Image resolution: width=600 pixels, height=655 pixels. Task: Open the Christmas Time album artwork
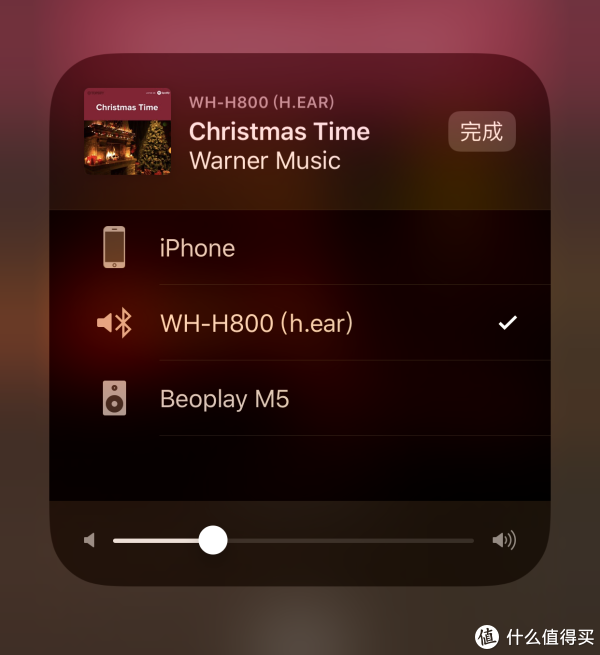coord(127,133)
